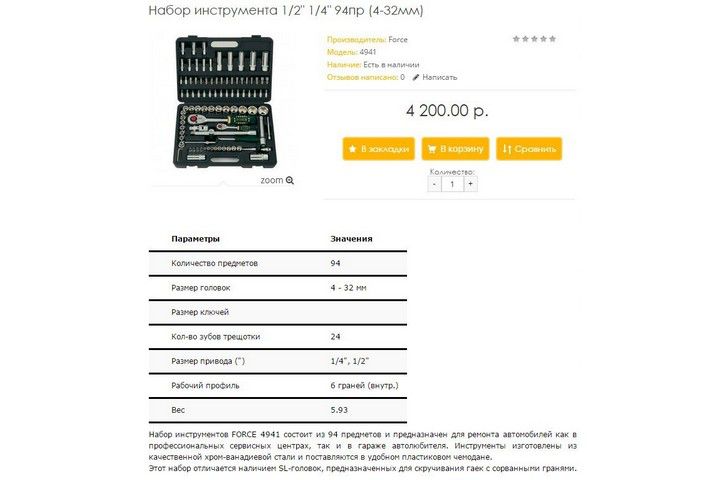Add the tool set to cart
This screenshot has width=720, height=480.
pyautogui.click(x=454, y=148)
